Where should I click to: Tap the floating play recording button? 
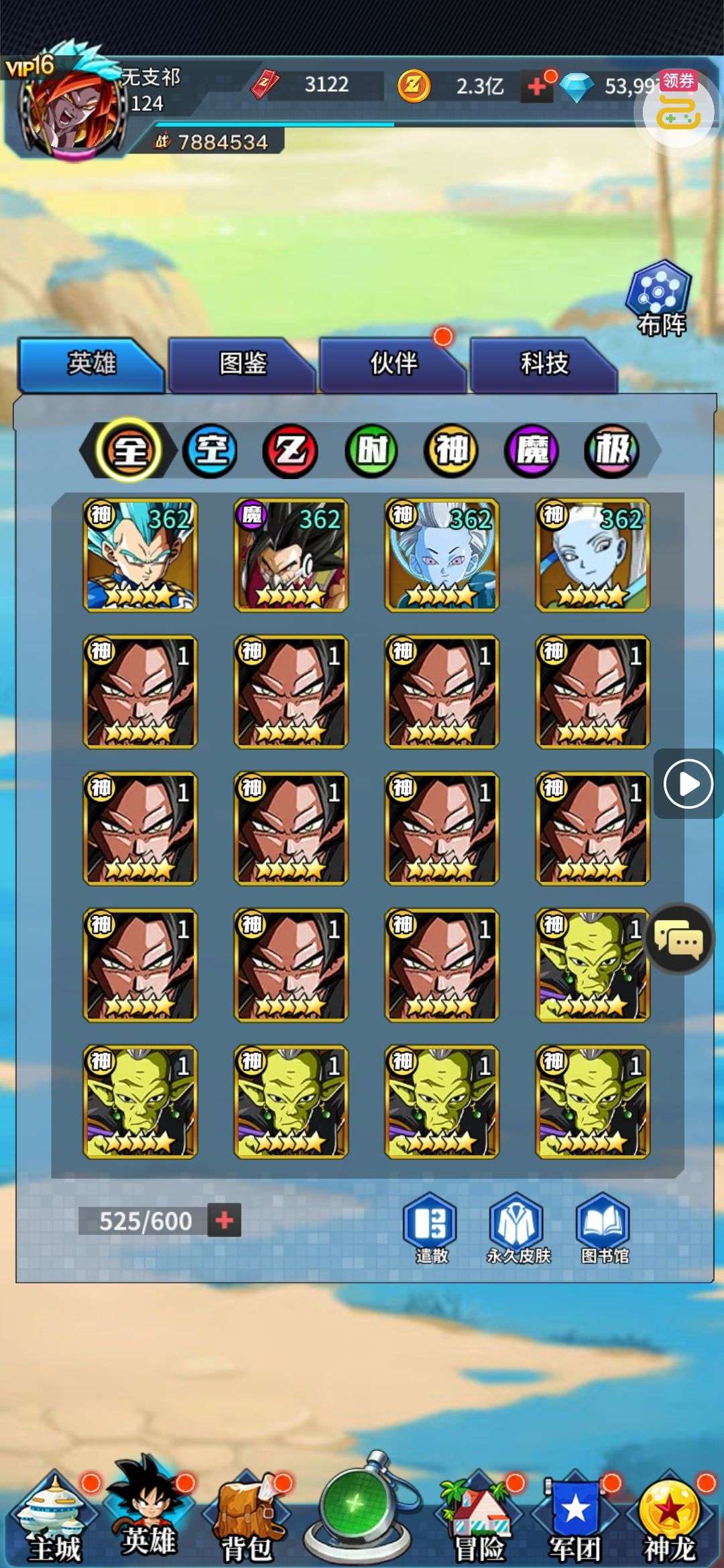pyautogui.click(x=688, y=783)
